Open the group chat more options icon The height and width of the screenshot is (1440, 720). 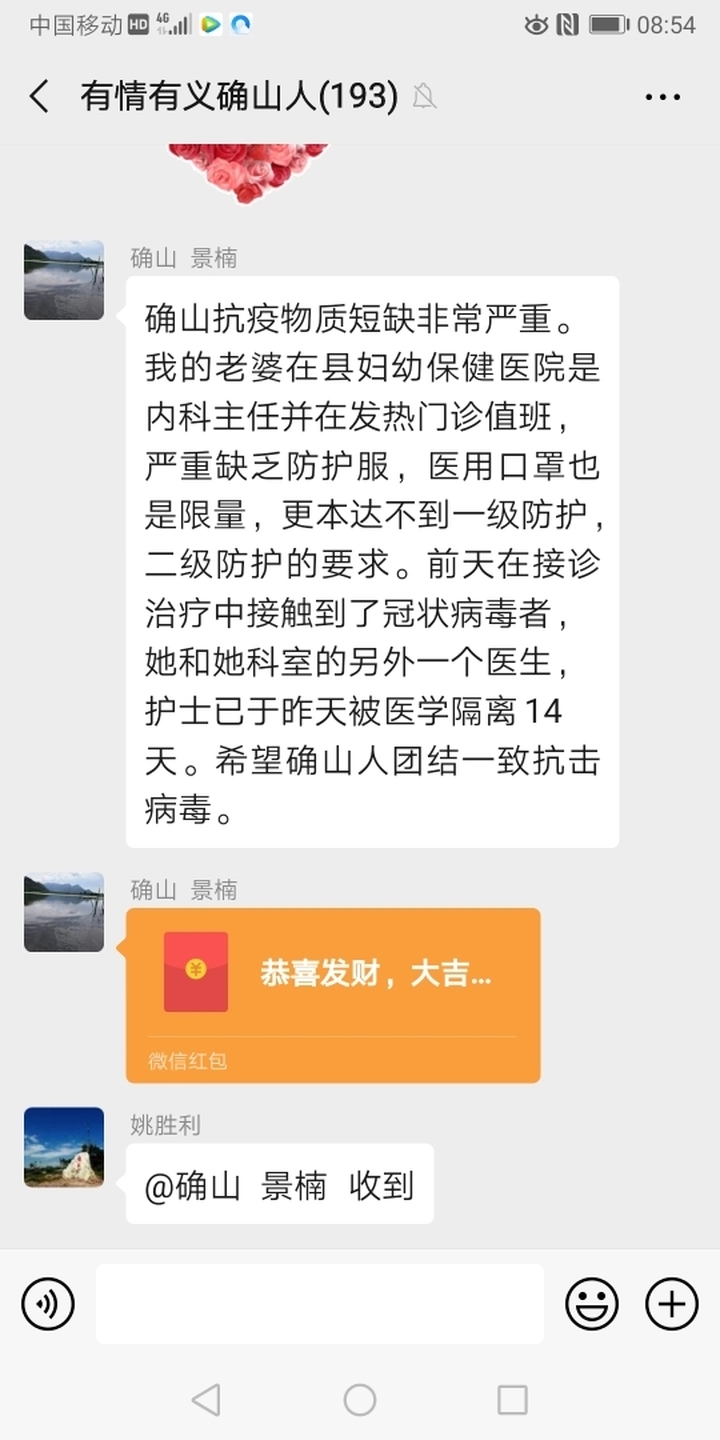[662, 96]
